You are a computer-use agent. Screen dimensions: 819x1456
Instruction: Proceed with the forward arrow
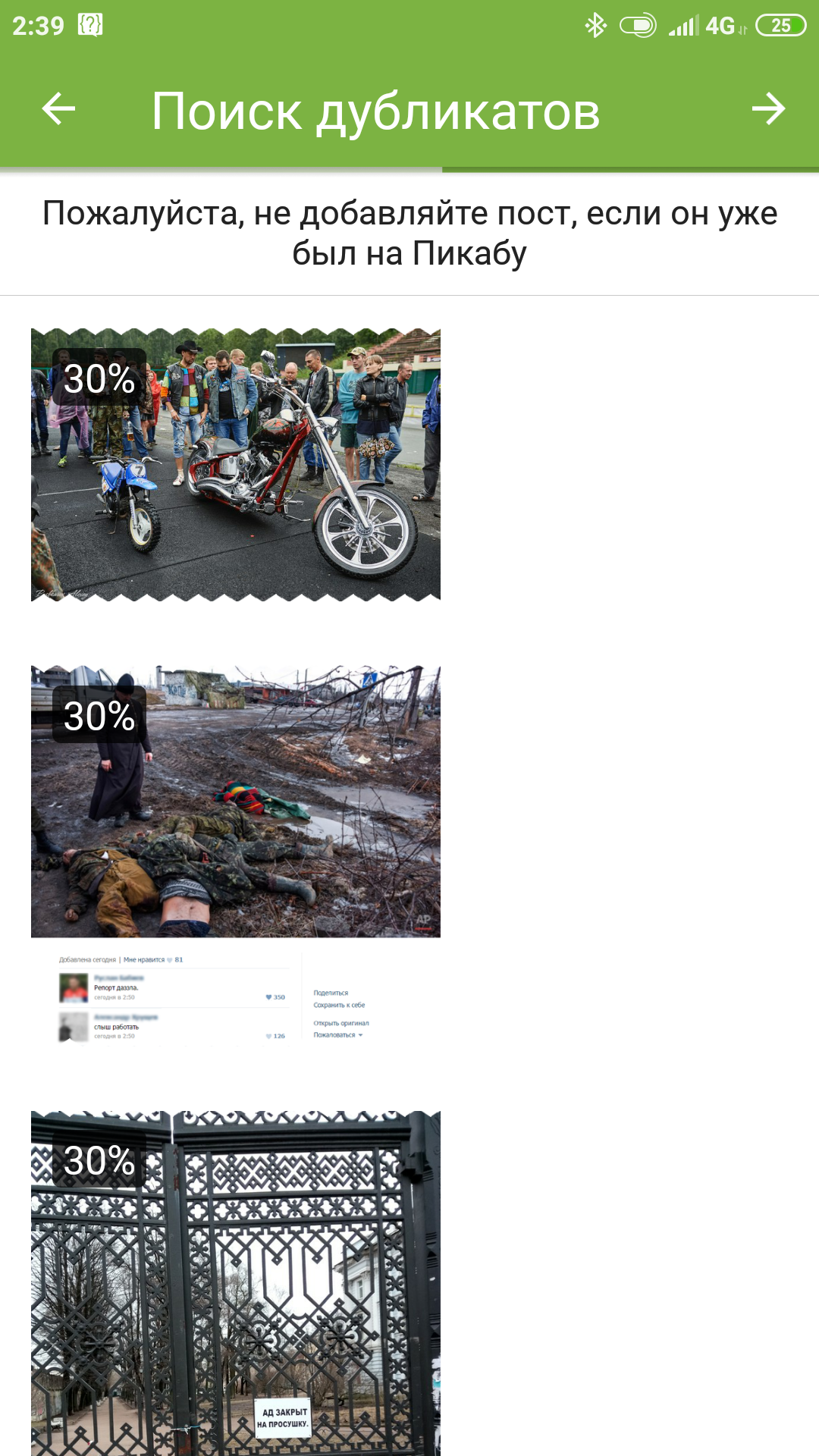pyautogui.click(x=767, y=109)
